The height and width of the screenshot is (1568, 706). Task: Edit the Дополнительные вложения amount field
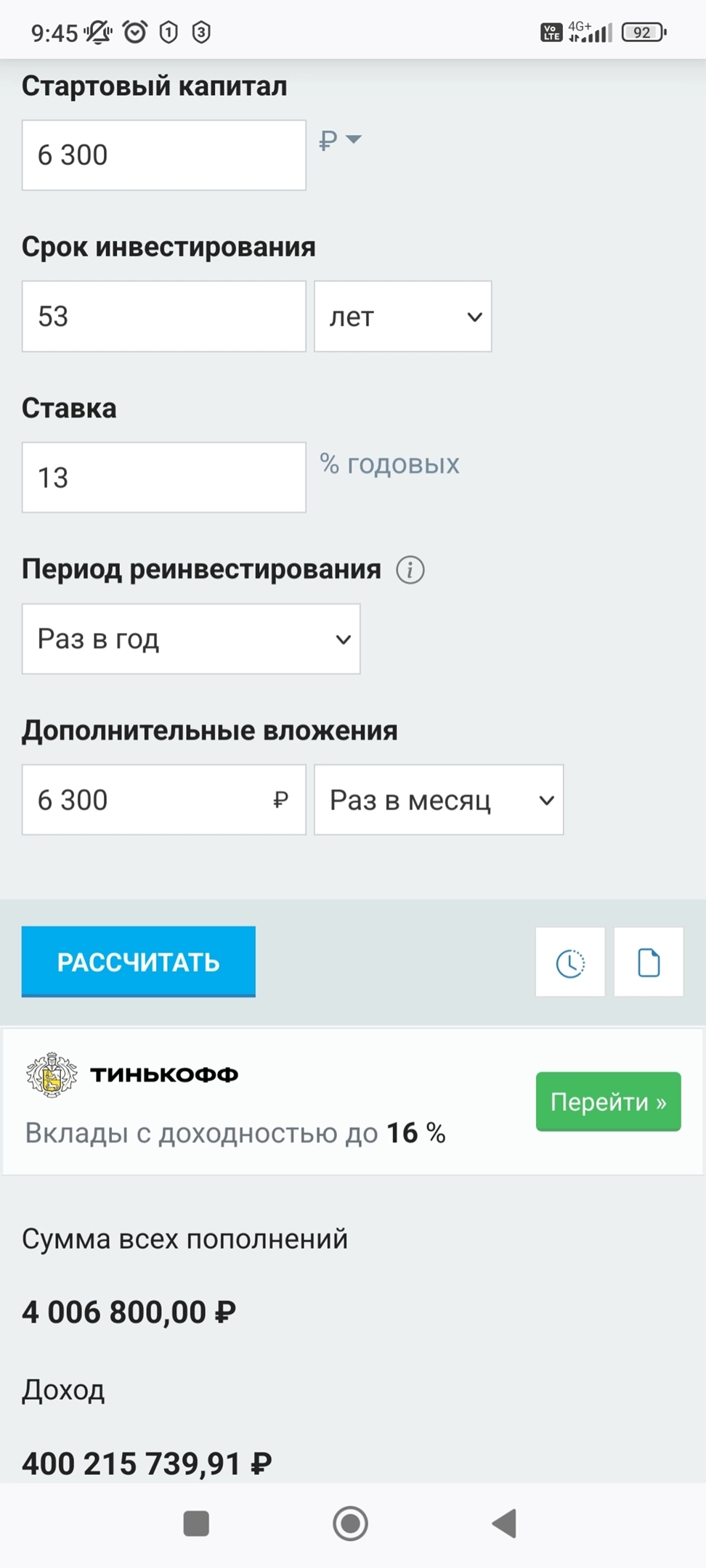tap(163, 800)
